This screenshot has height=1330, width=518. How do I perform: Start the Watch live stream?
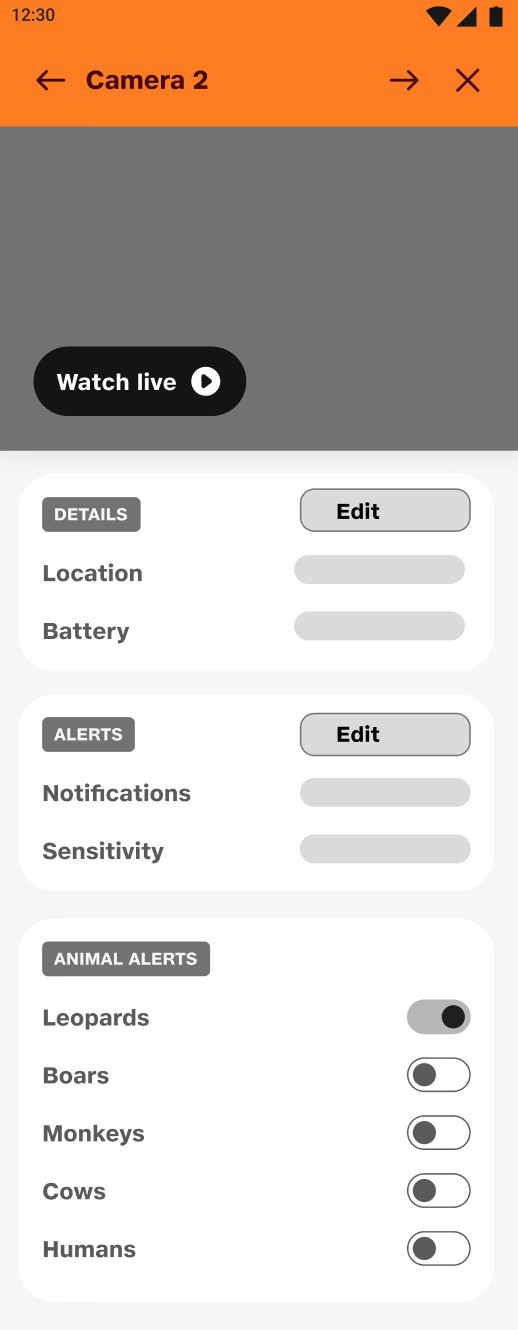point(140,381)
